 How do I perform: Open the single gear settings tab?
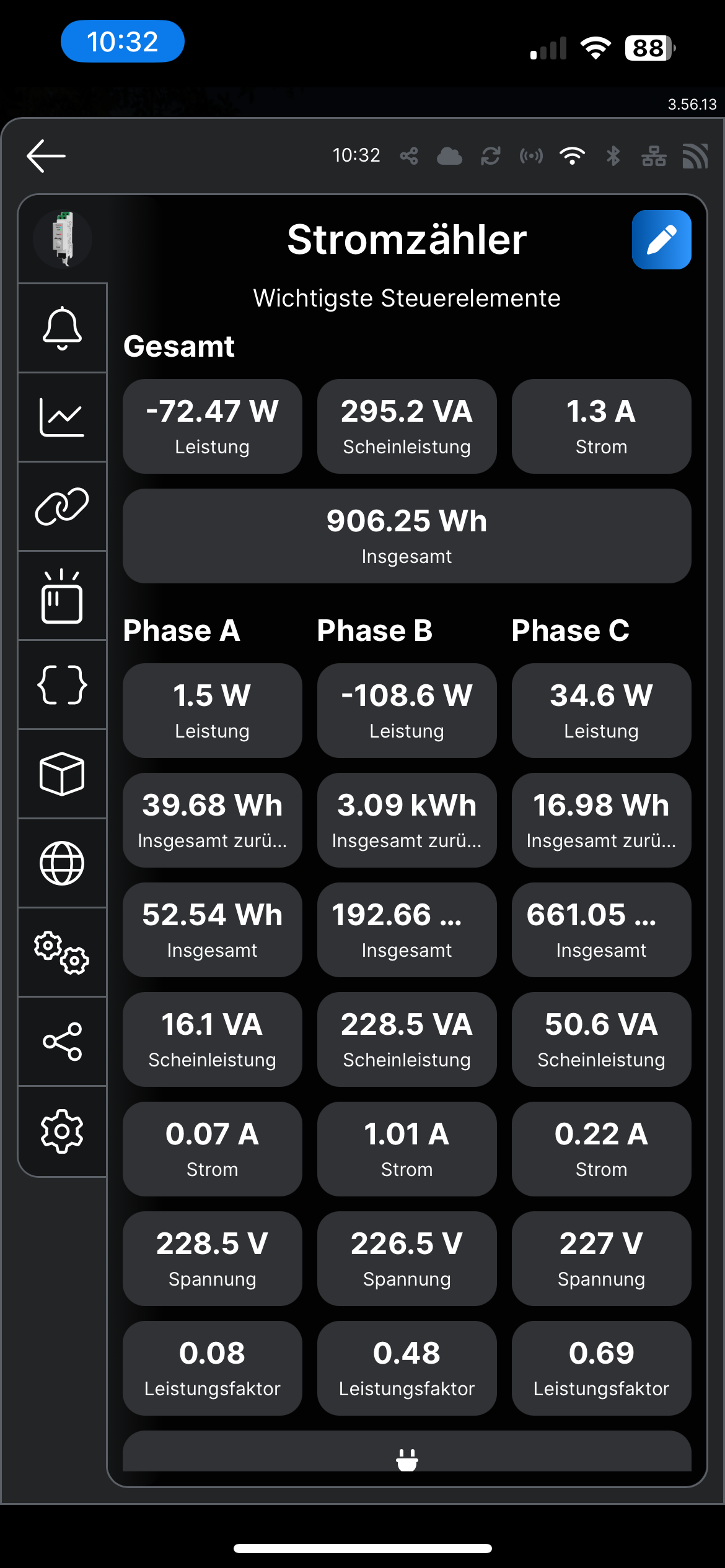point(62,1131)
